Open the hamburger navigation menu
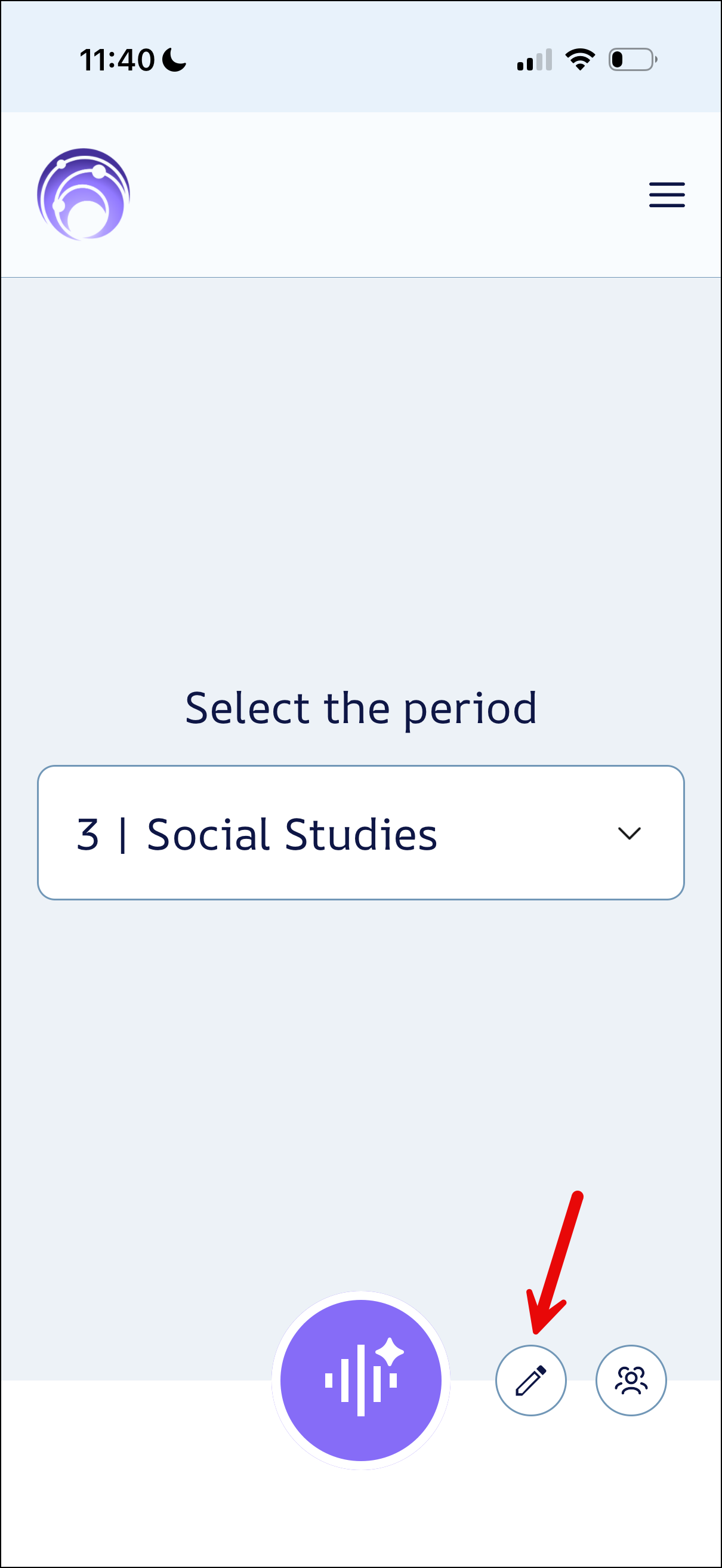Screen dimensions: 722x1568 pyautogui.click(x=666, y=195)
